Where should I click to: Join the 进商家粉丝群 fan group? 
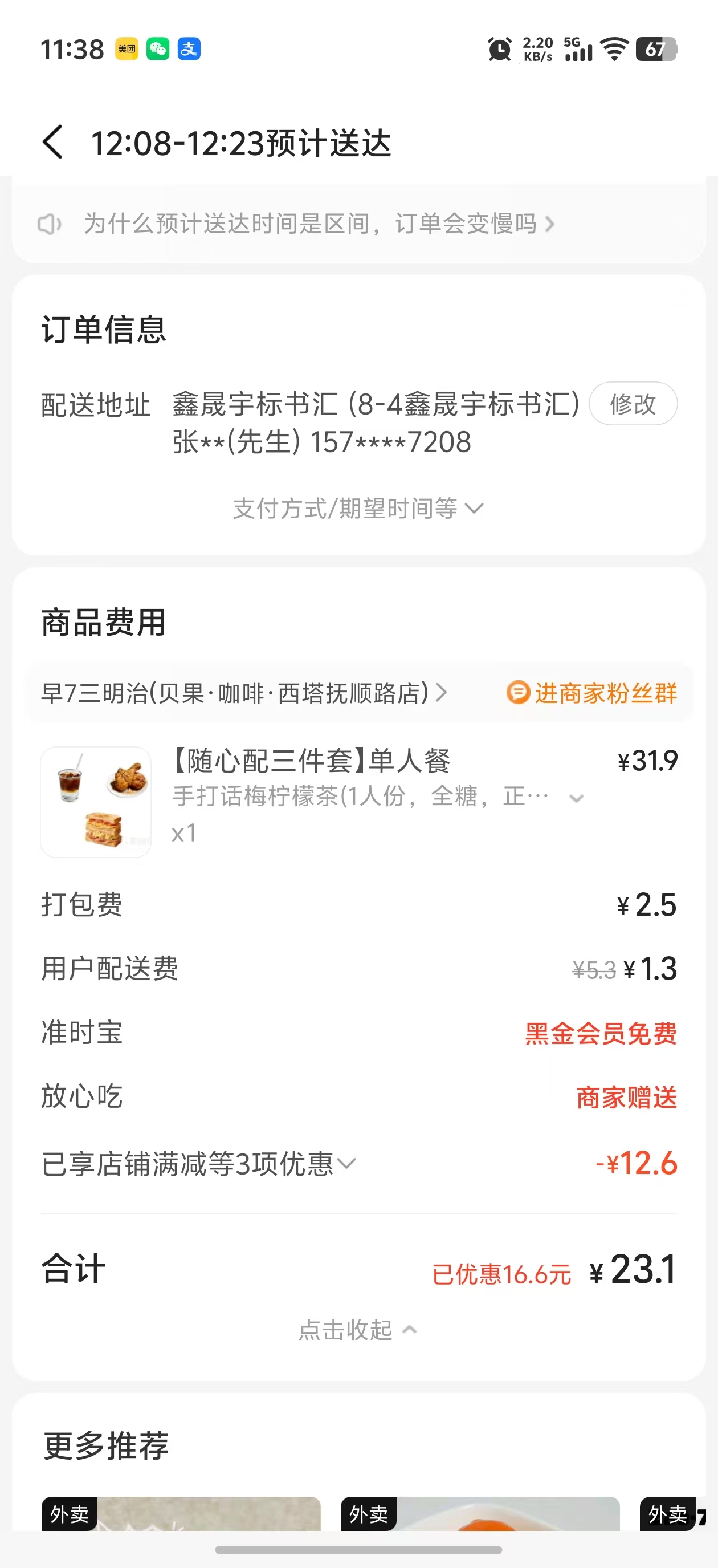[592, 693]
